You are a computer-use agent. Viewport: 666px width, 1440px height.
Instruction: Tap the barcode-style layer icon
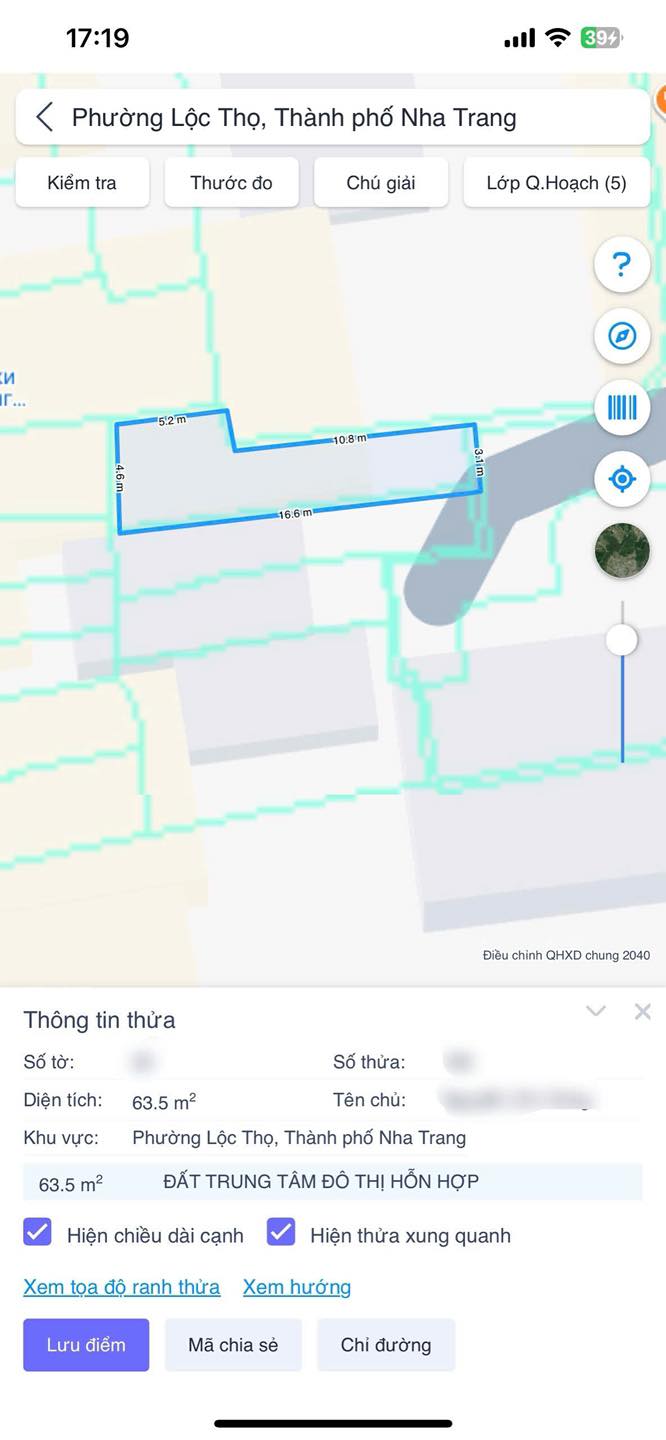(622, 407)
